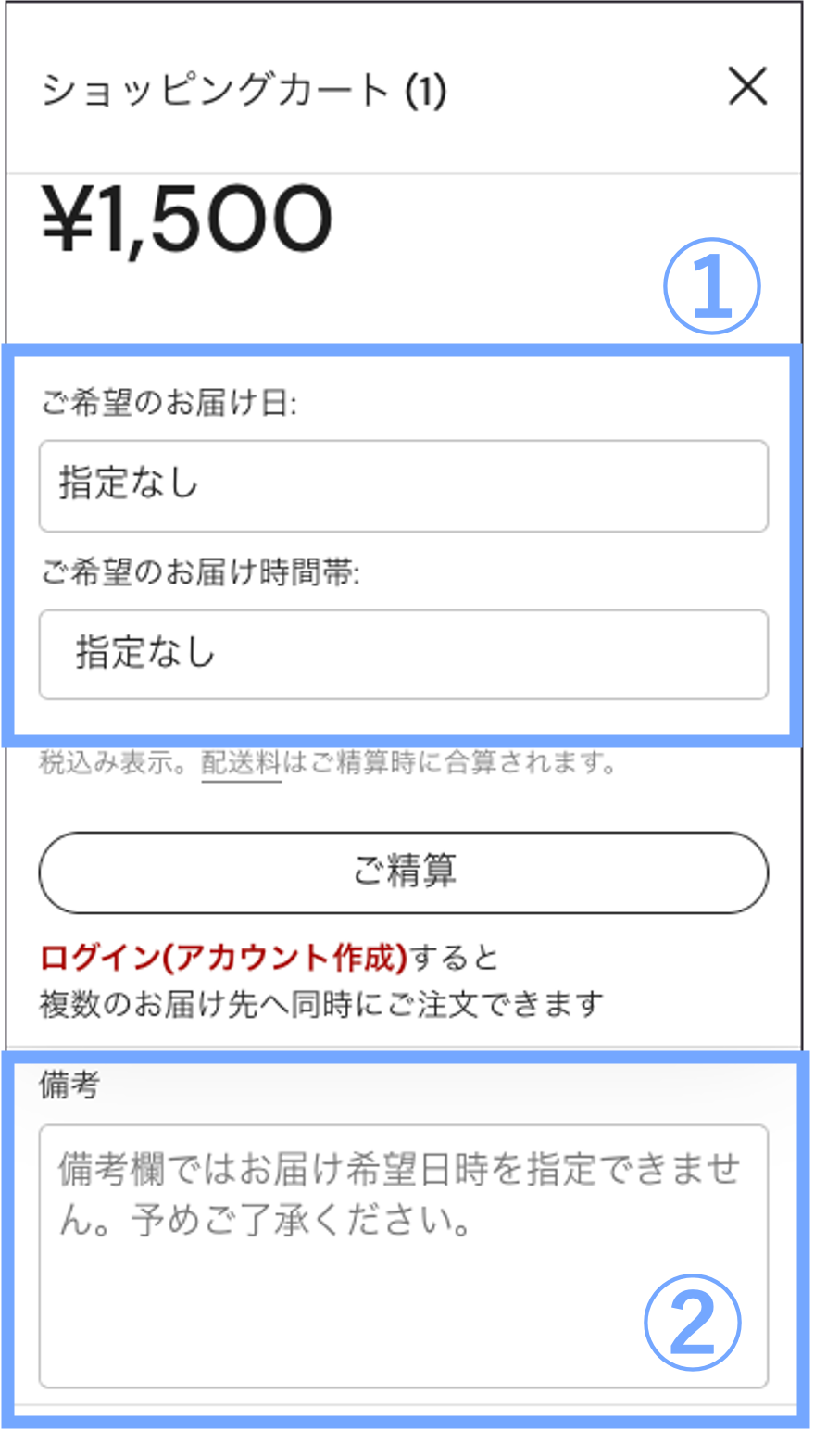The image size is (827, 1456).
Task: Close the shopping cart panel
Action: [747, 87]
